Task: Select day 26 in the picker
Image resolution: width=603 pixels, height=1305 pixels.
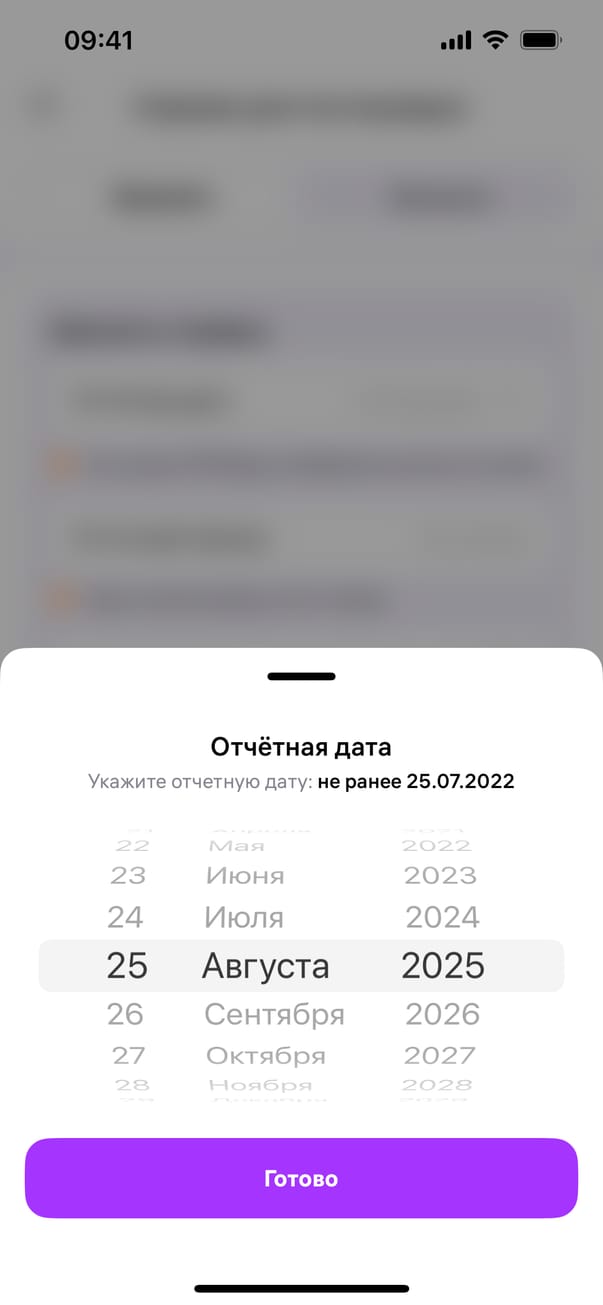Action: click(126, 1014)
